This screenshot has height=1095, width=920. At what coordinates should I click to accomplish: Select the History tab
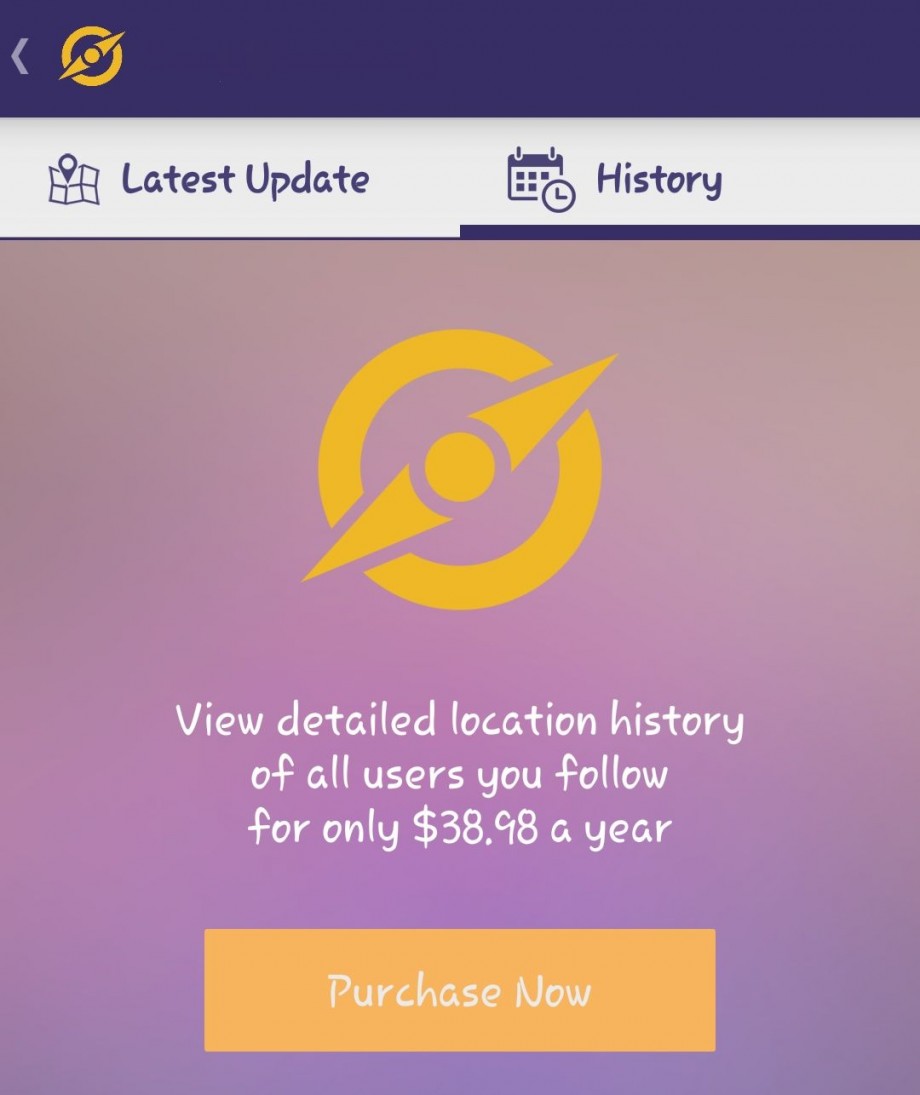[615, 179]
